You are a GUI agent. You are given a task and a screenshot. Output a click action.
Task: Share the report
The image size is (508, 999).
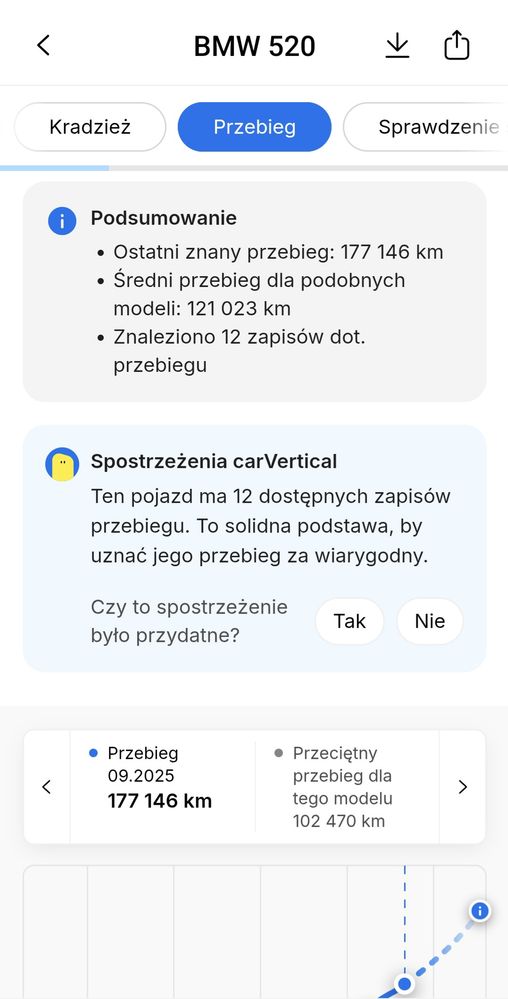tap(456, 47)
